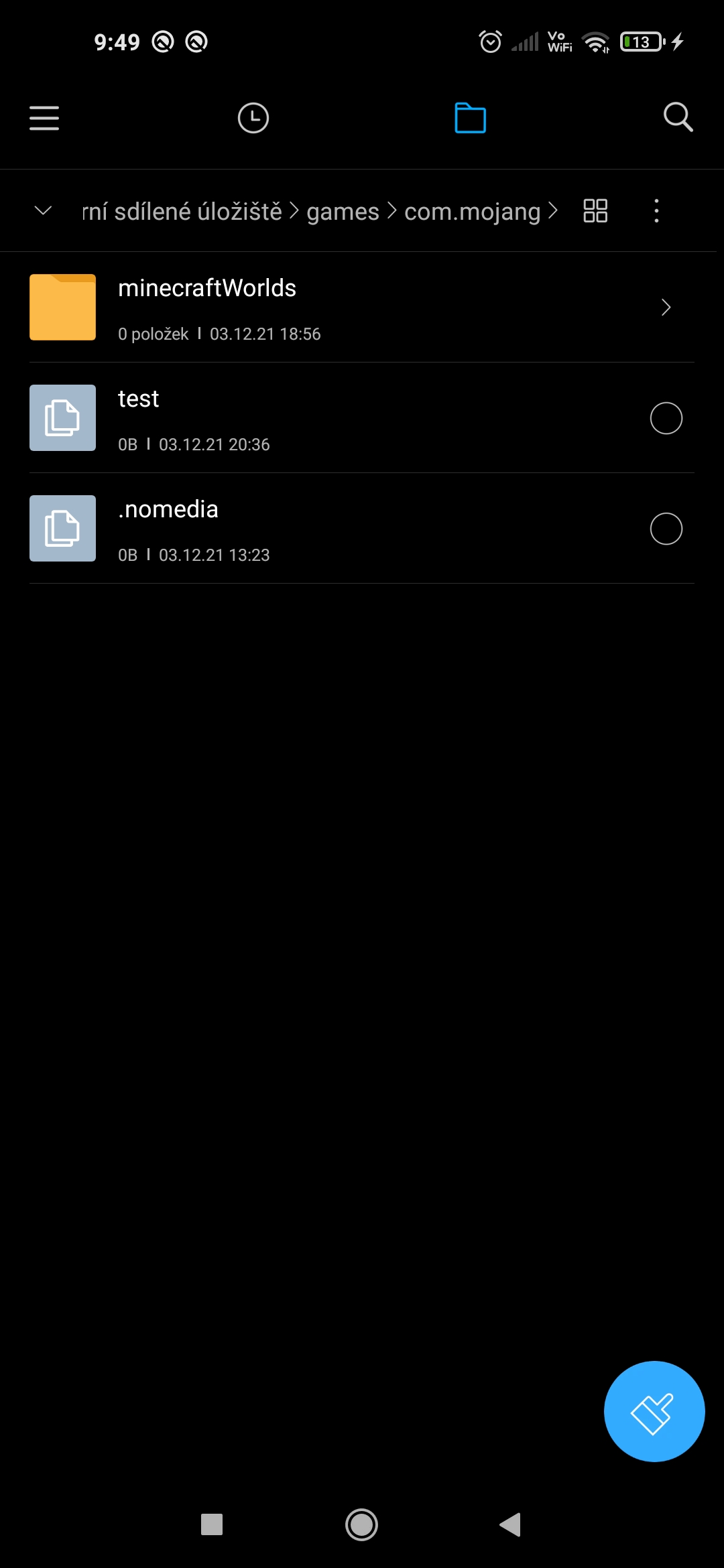Switch to the folder storage tab
The width and height of the screenshot is (724, 1568).
pyautogui.click(x=470, y=118)
